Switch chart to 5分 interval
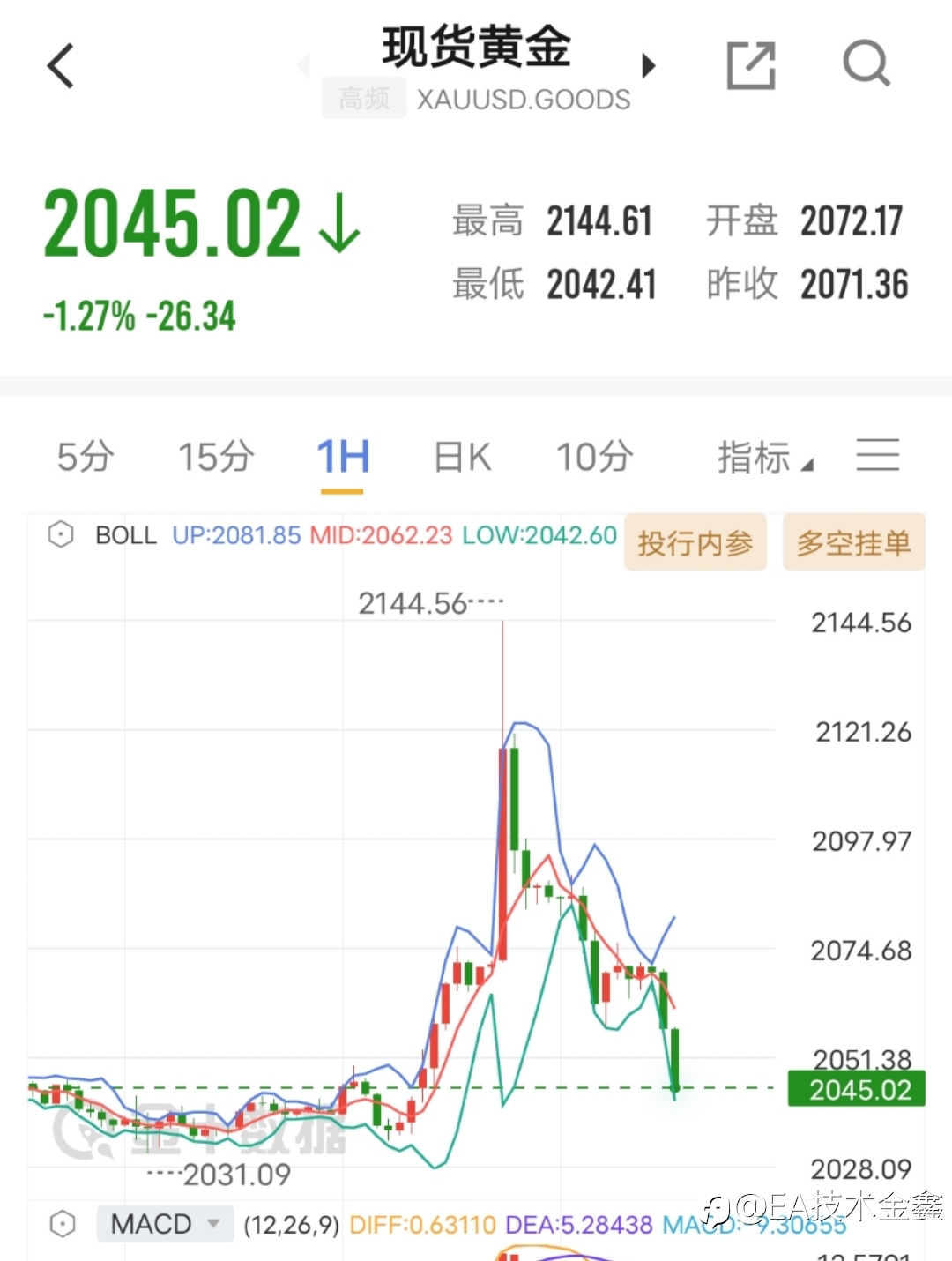Screen dimensions: 952x1261 click(x=86, y=457)
